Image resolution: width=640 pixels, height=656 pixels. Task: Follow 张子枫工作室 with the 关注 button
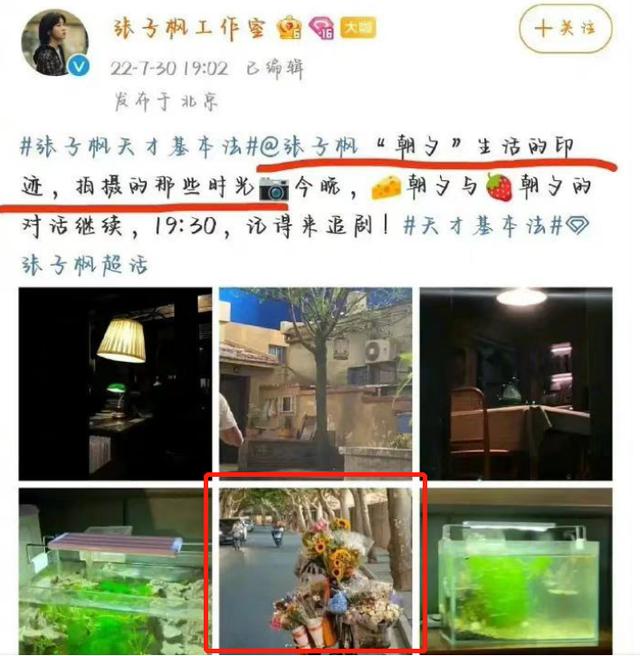tap(566, 31)
